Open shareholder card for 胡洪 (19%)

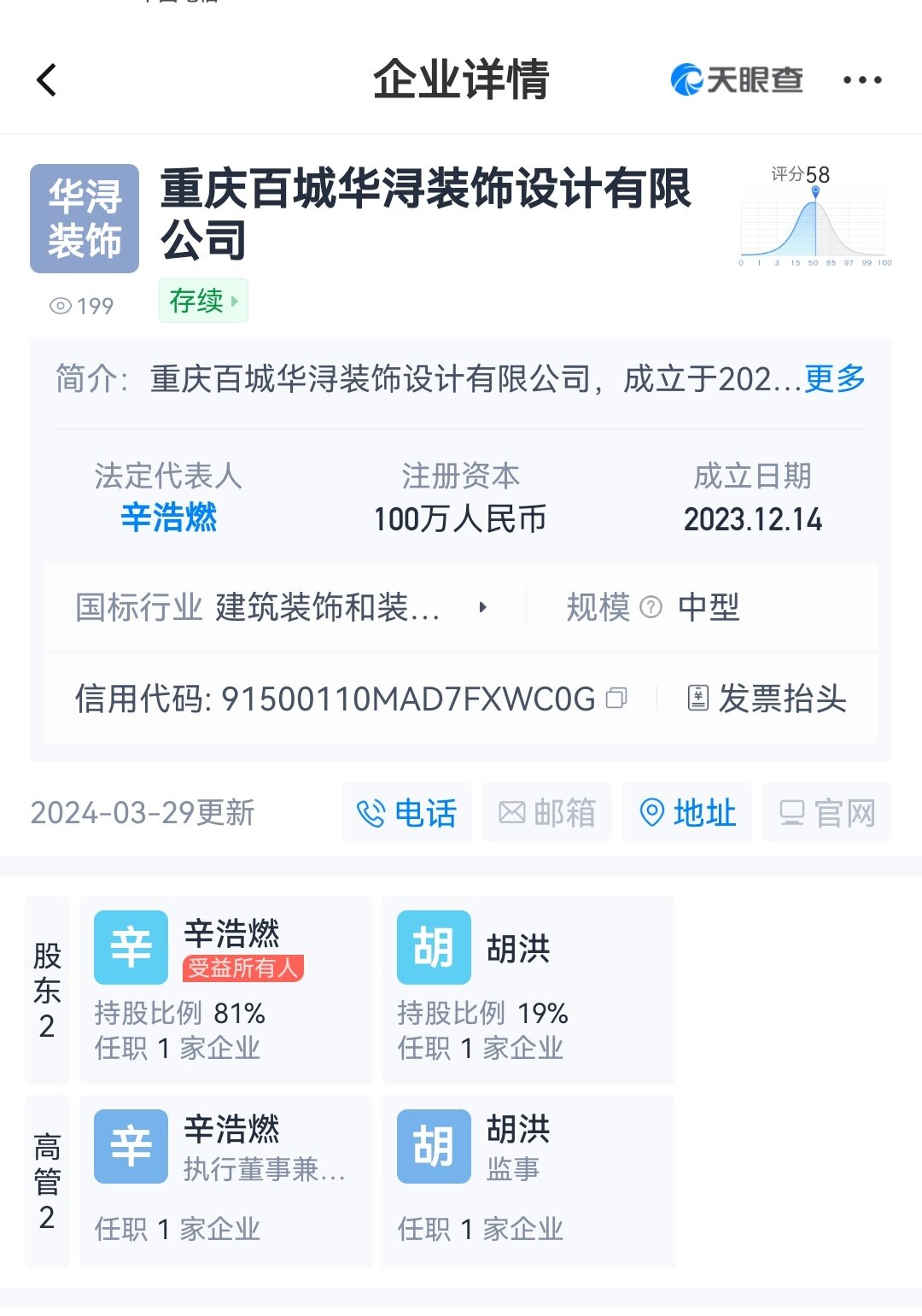click(528, 989)
